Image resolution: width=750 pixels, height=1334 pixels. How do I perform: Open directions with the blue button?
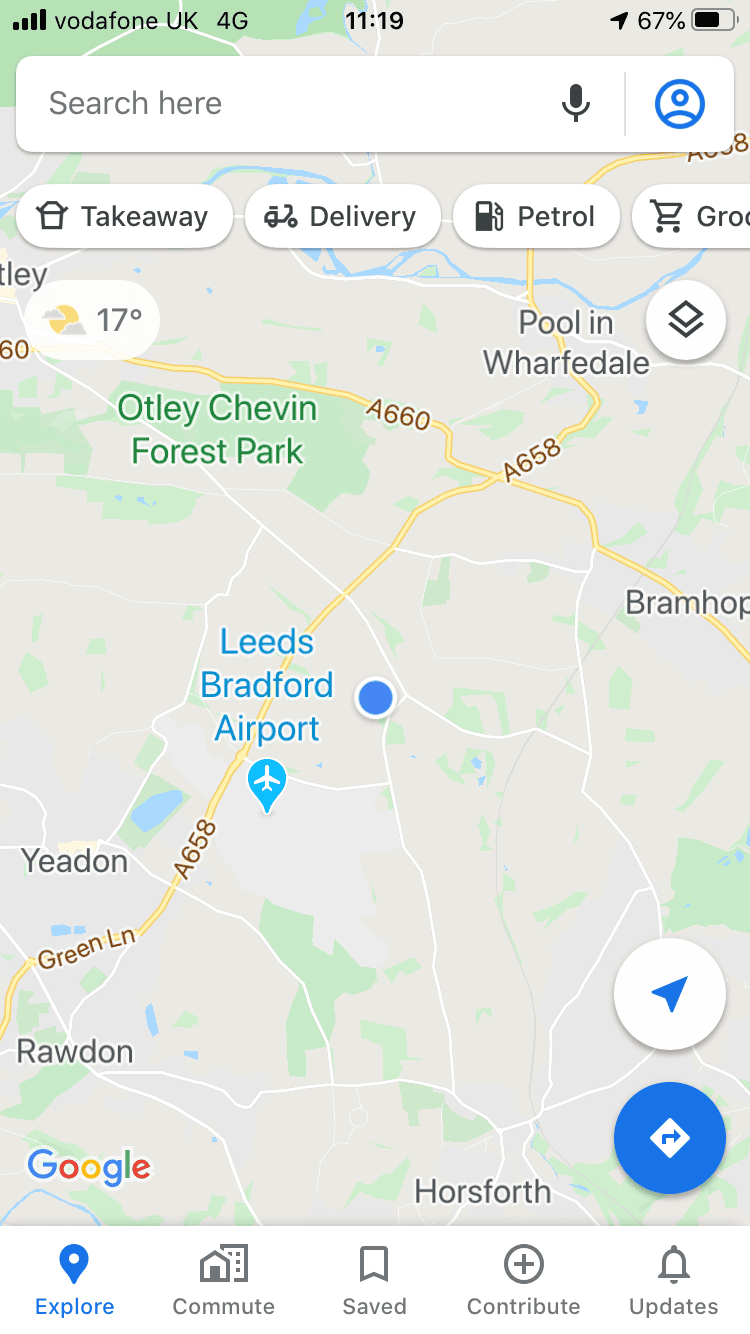pyautogui.click(x=670, y=1138)
